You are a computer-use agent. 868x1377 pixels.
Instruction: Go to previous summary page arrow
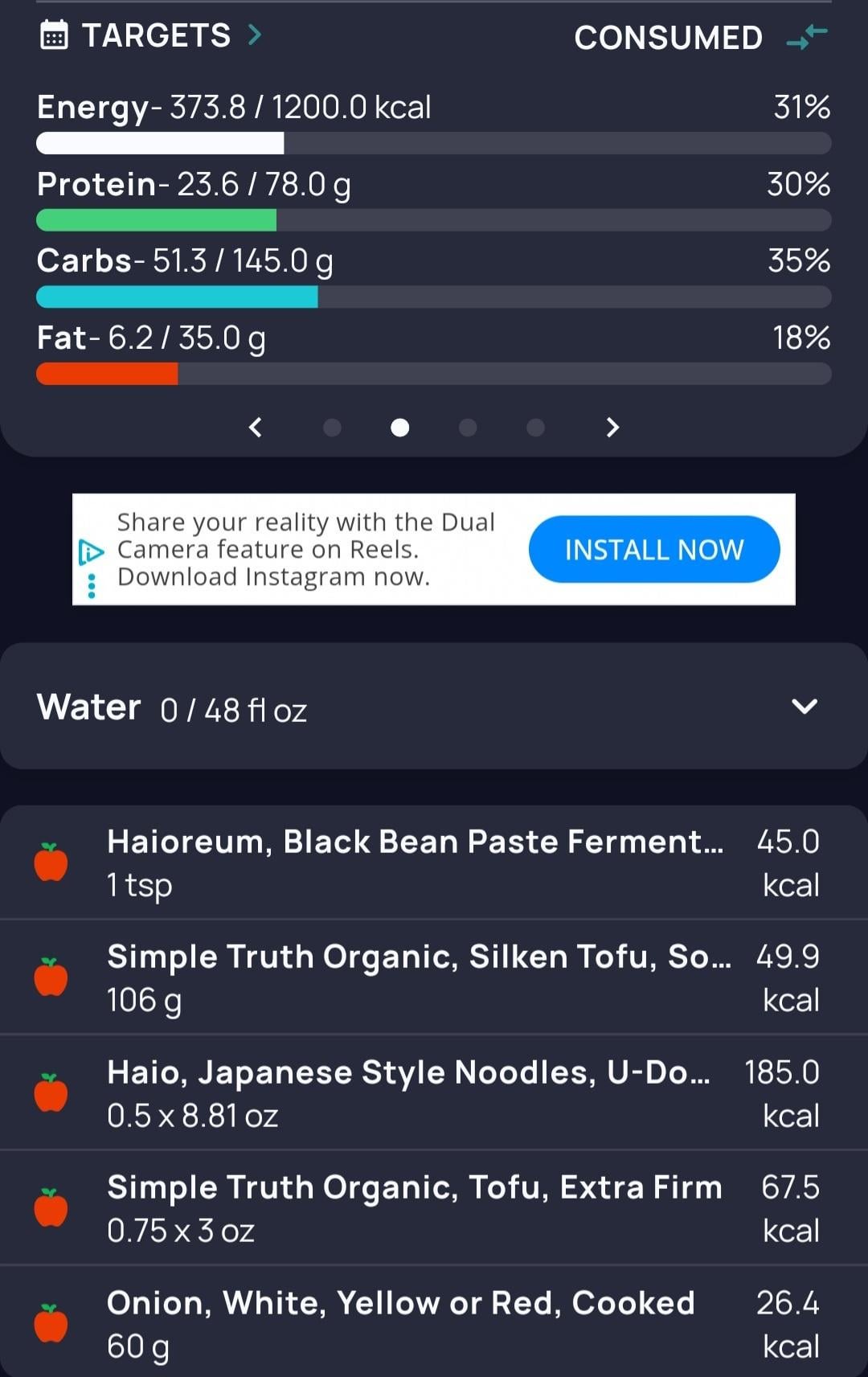pos(256,427)
